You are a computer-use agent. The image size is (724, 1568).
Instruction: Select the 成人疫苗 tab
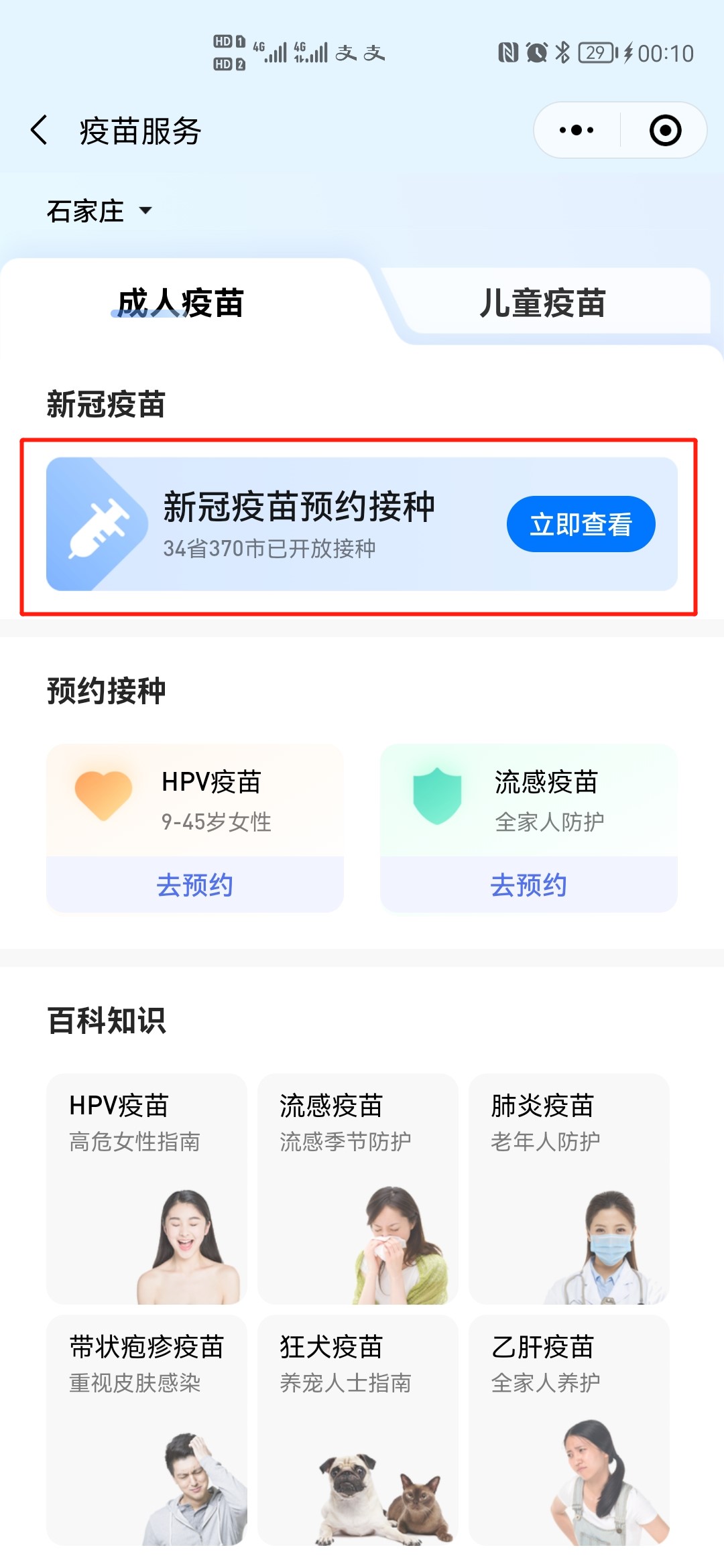click(181, 303)
